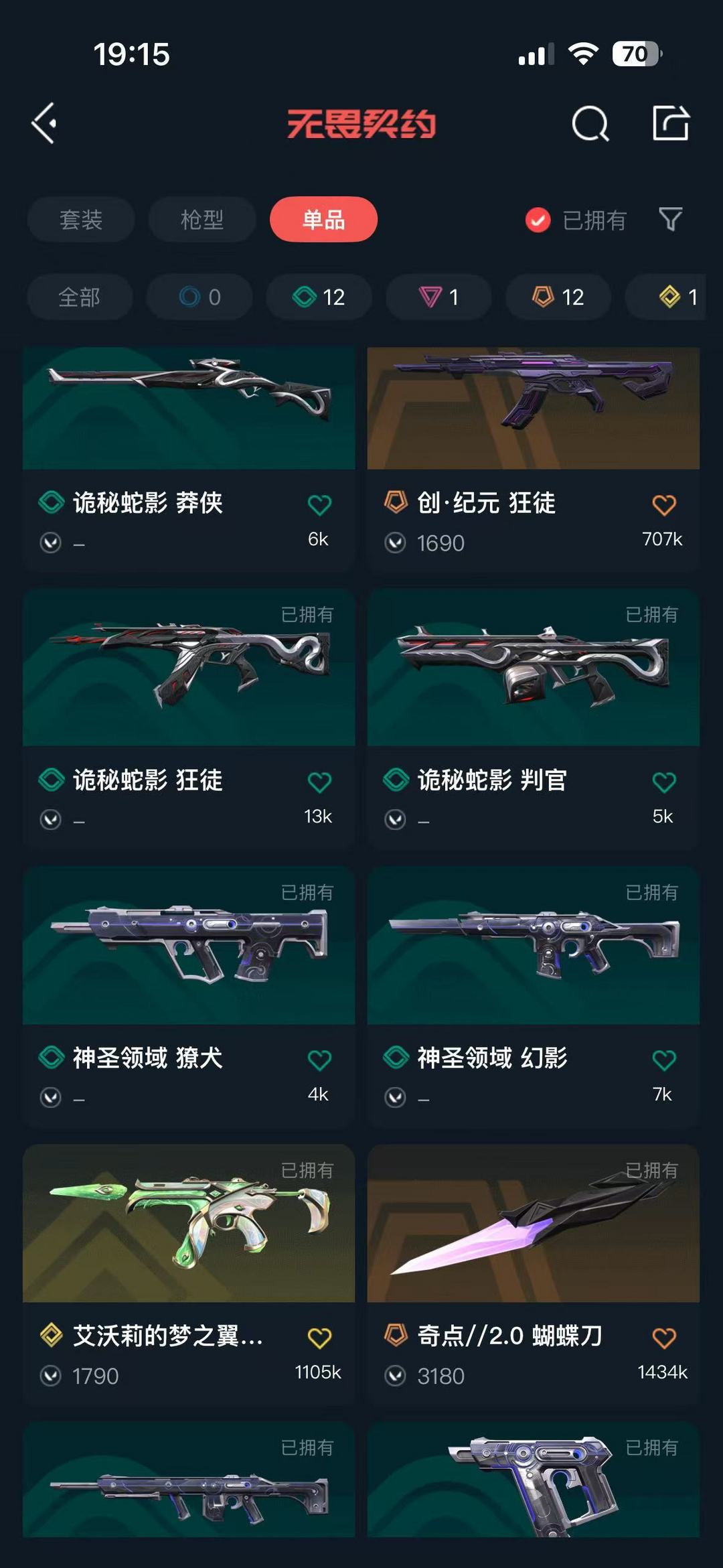This screenshot has height=1568, width=723.
Task: Select the 全部 tier chip
Action: point(80,297)
